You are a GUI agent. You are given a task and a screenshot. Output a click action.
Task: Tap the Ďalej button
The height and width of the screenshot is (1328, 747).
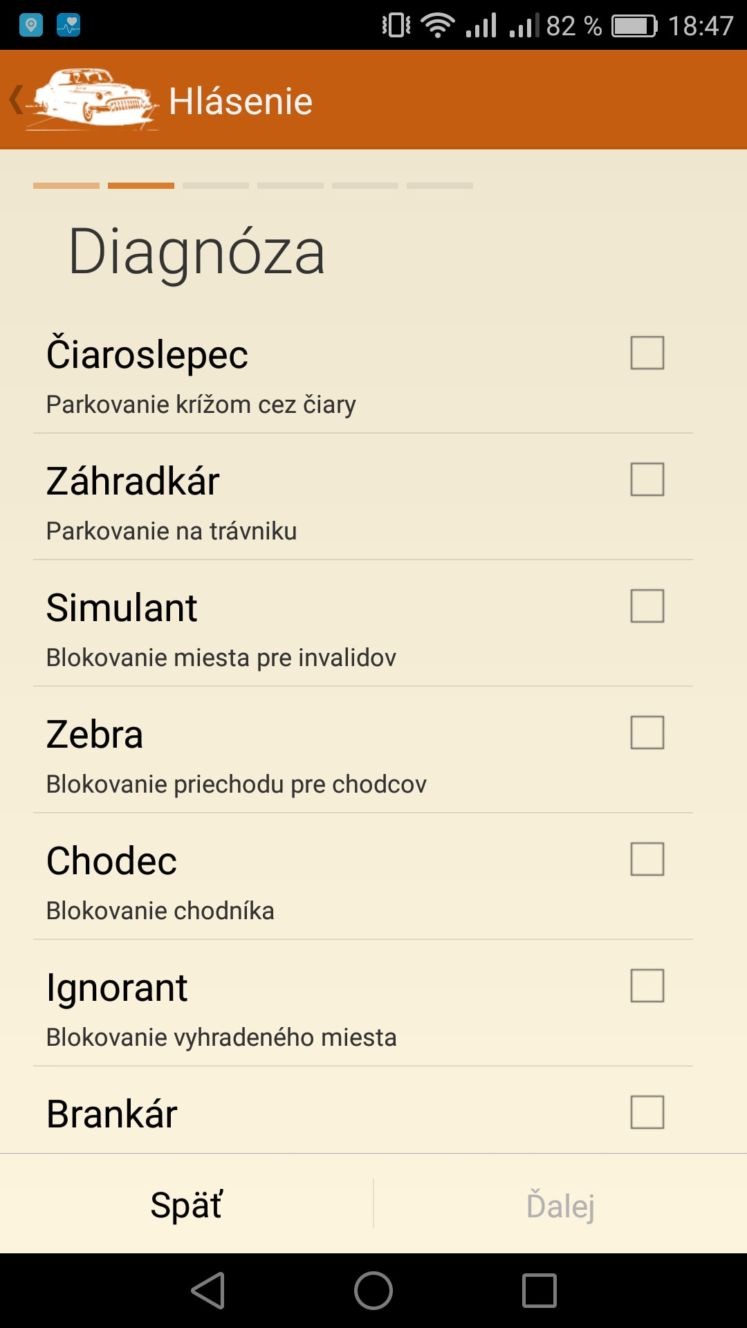[x=560, y=1204]
